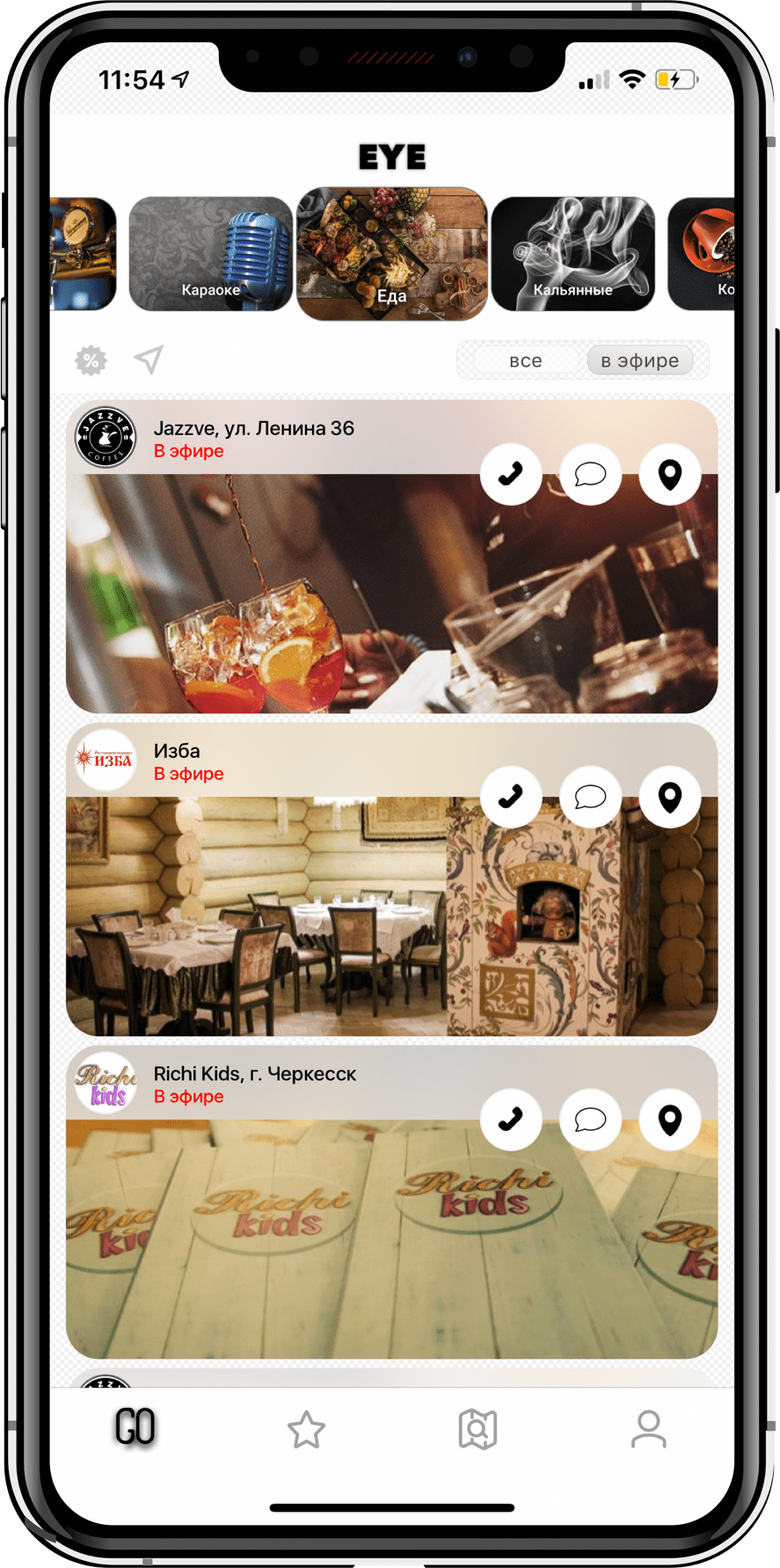Message the Изба restaurant
Viewport: 780px width, 1568px height.
tap(590, 798)
